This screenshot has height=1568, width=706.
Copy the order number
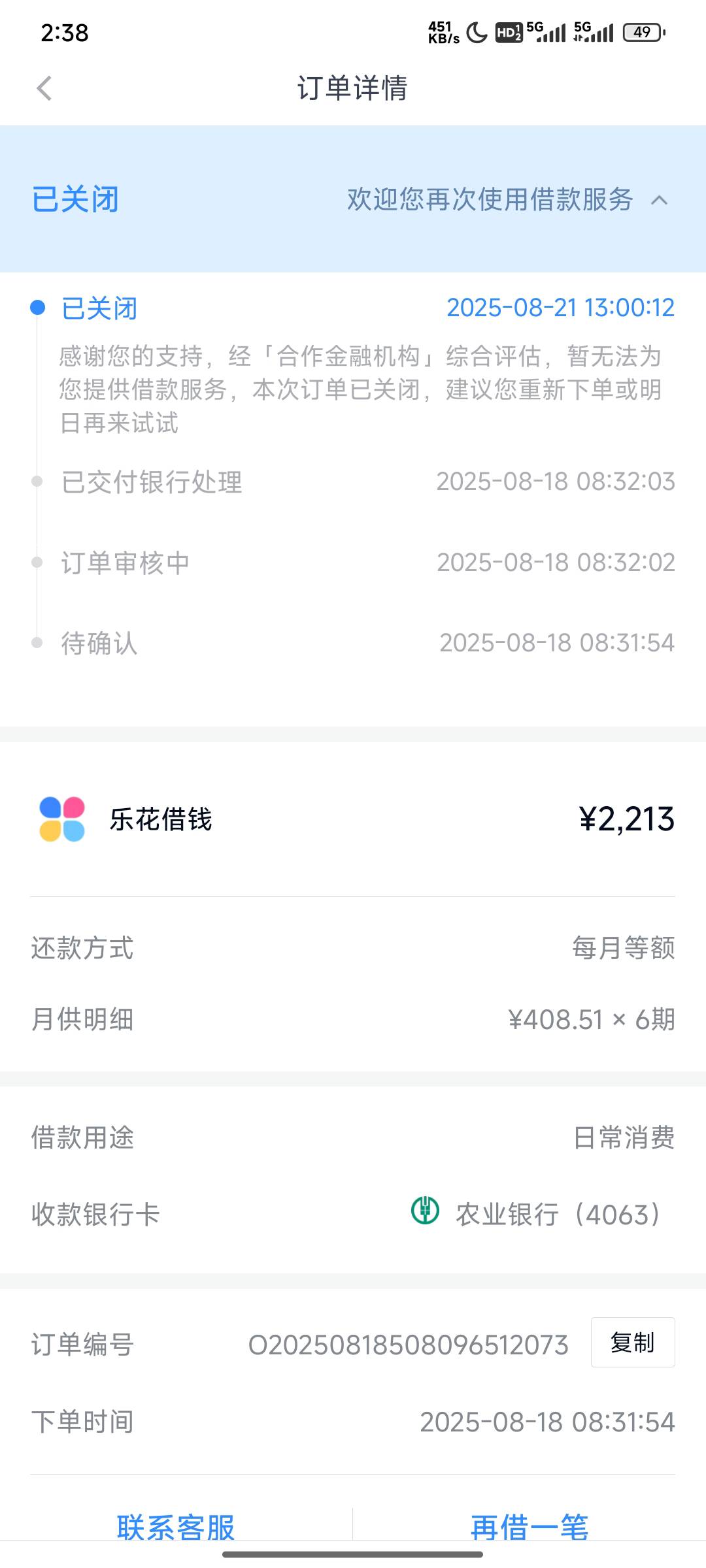point(633,1343)
